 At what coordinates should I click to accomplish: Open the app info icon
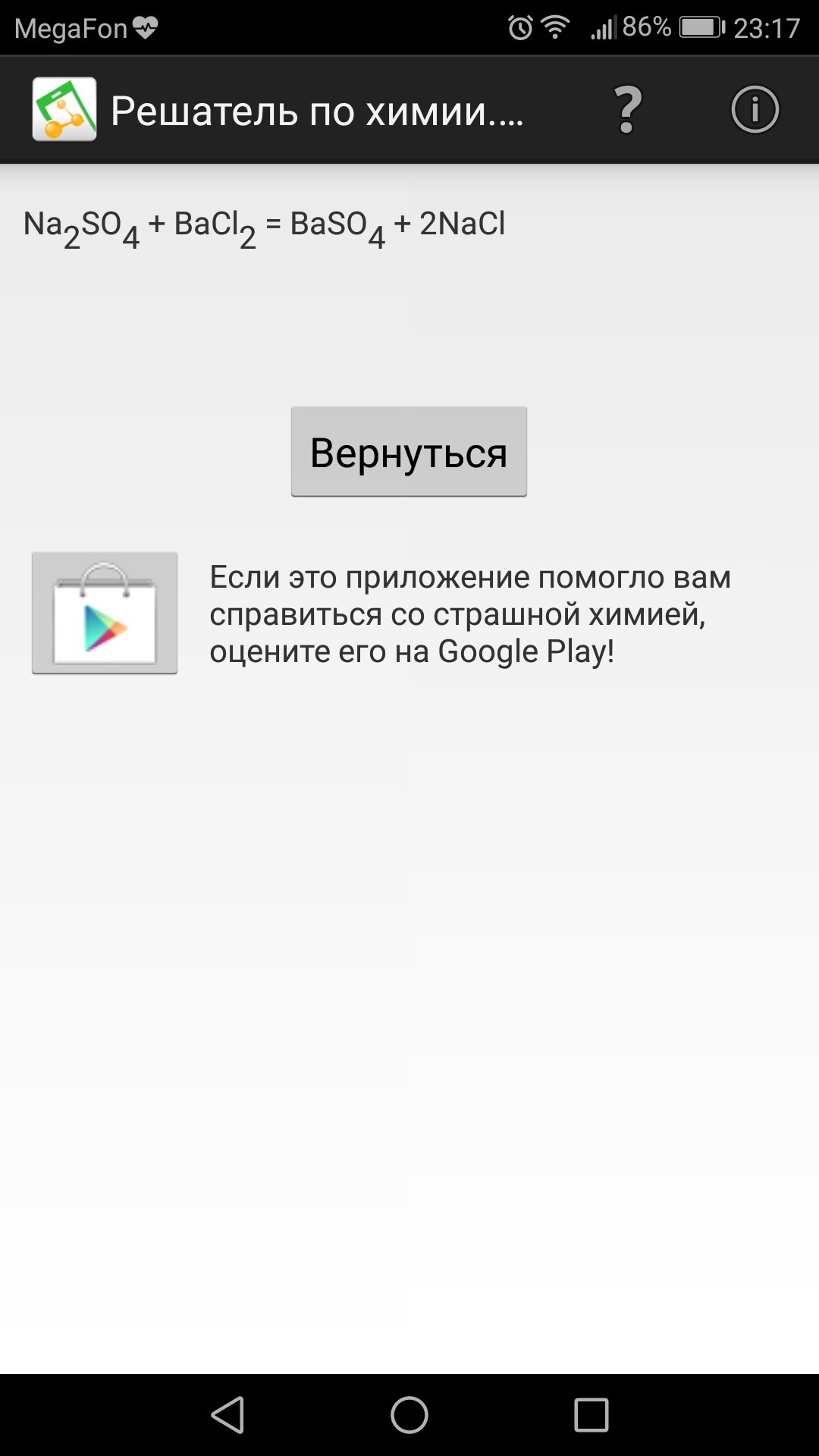tap(755, 110)
